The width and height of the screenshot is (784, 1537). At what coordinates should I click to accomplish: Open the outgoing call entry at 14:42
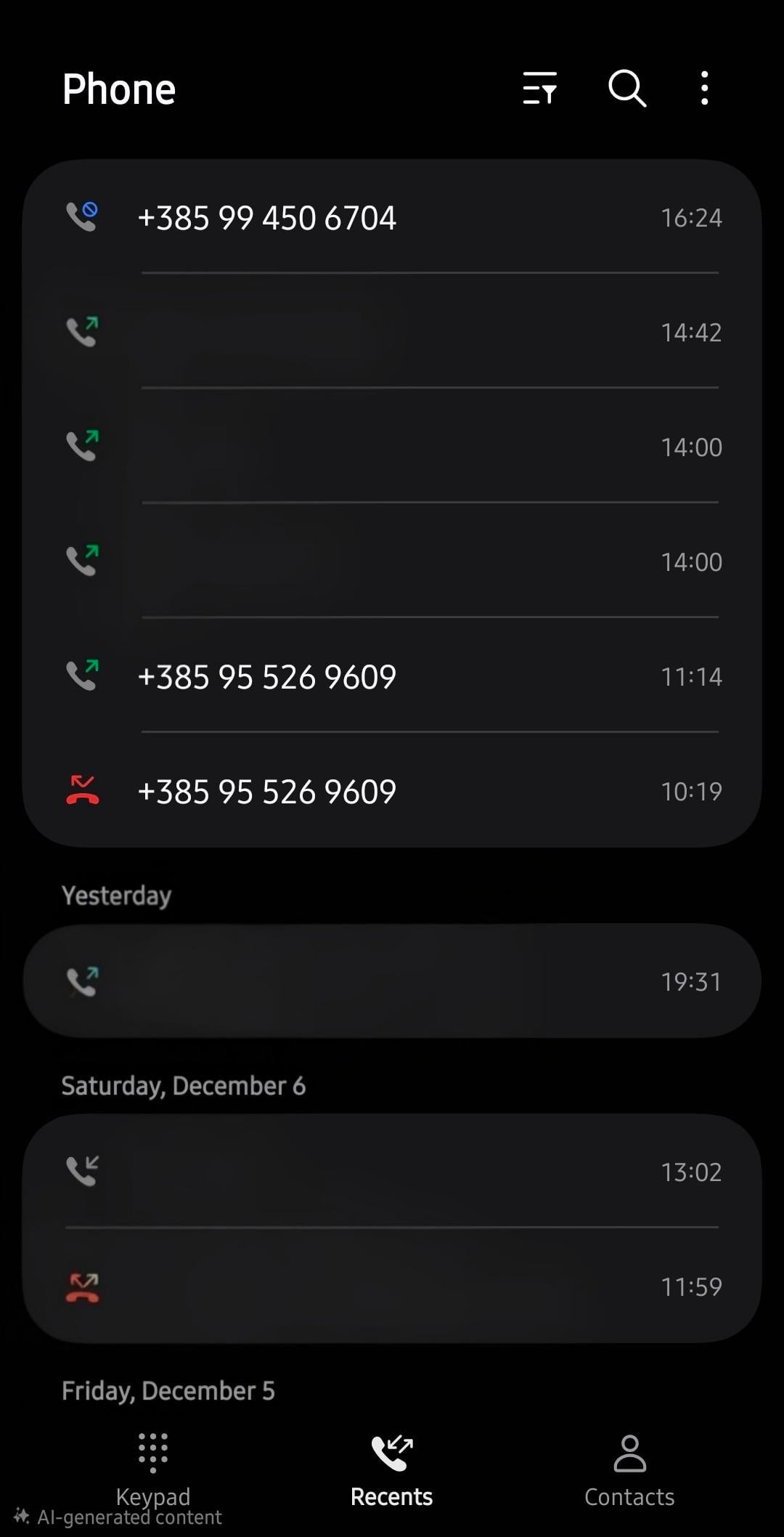pyautogui.click(x=392, y=332)
